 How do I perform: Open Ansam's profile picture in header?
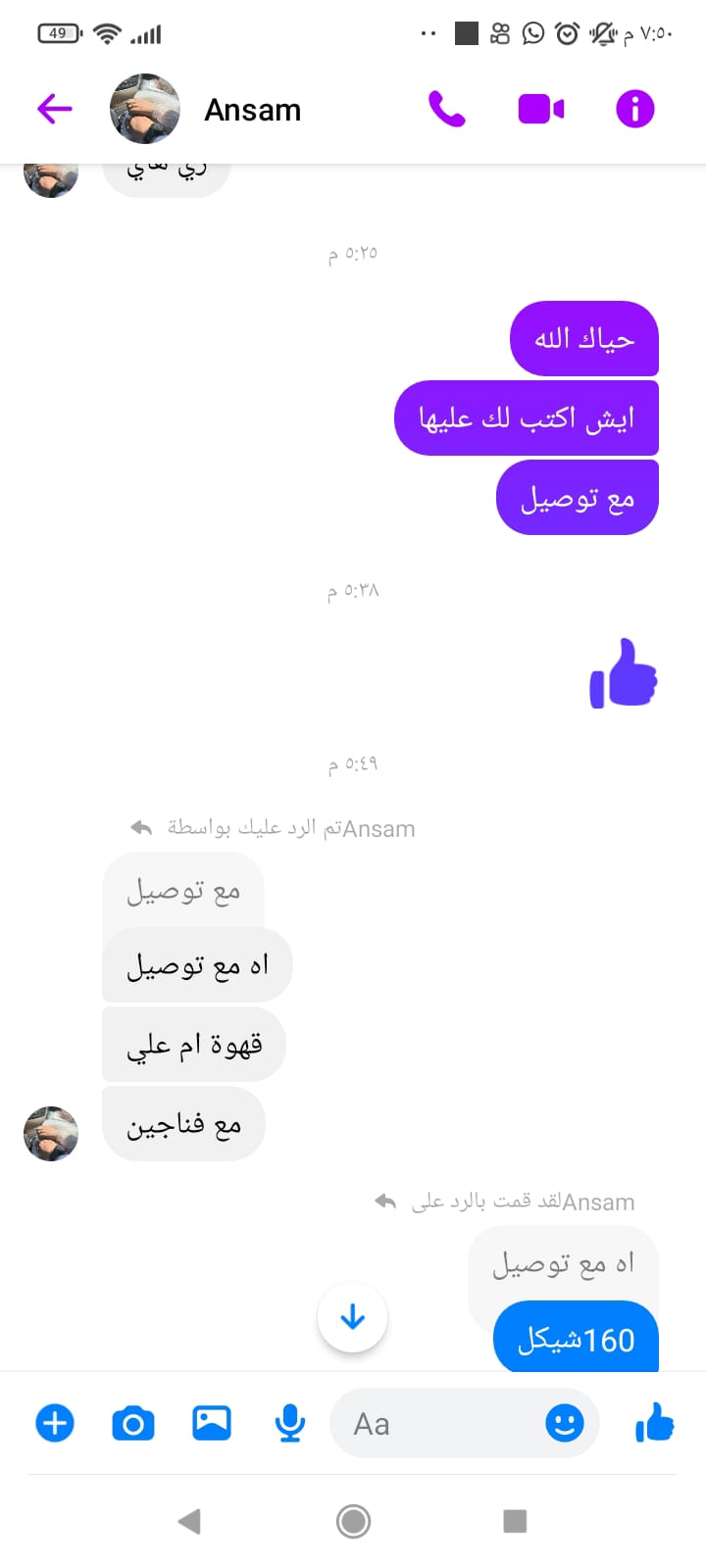(145, 109)
